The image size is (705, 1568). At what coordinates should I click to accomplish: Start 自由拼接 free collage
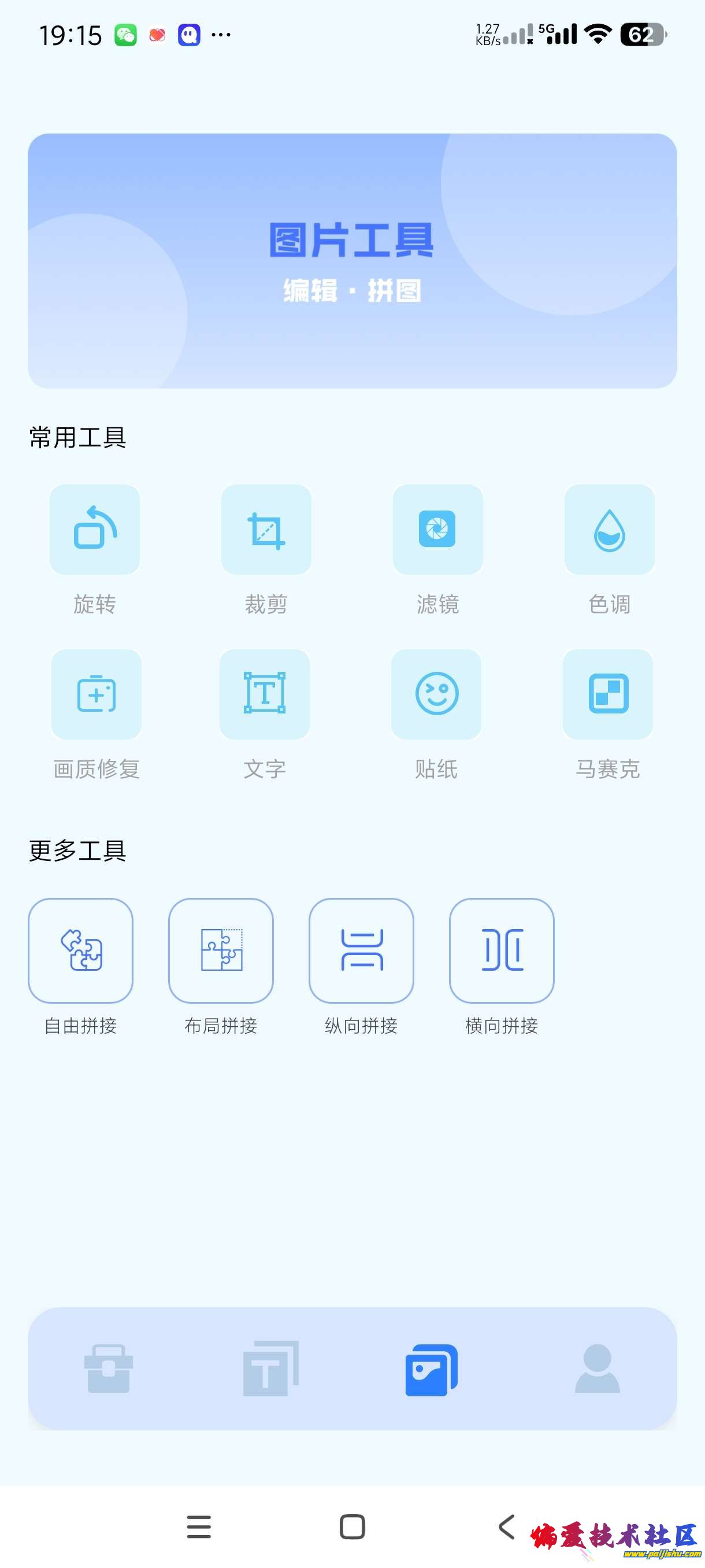(x=81, y=950)
